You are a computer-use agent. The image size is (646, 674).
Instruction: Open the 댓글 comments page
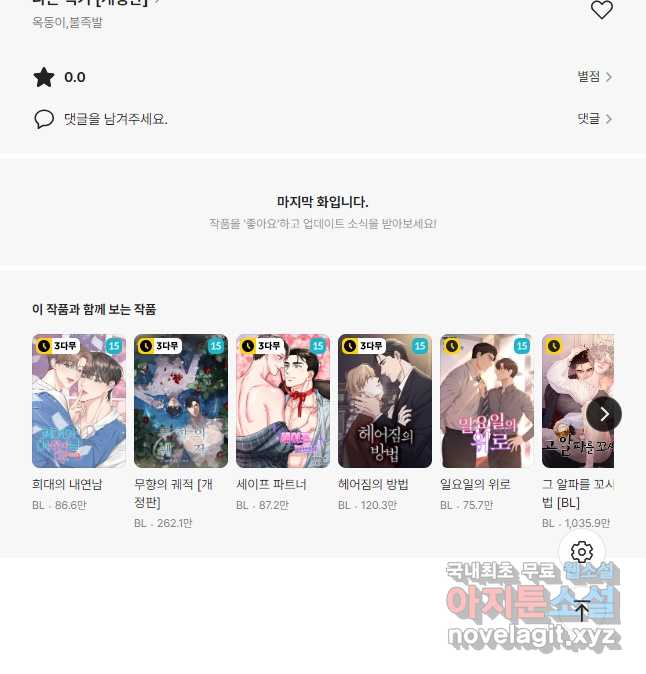click(x=594, y=119)
